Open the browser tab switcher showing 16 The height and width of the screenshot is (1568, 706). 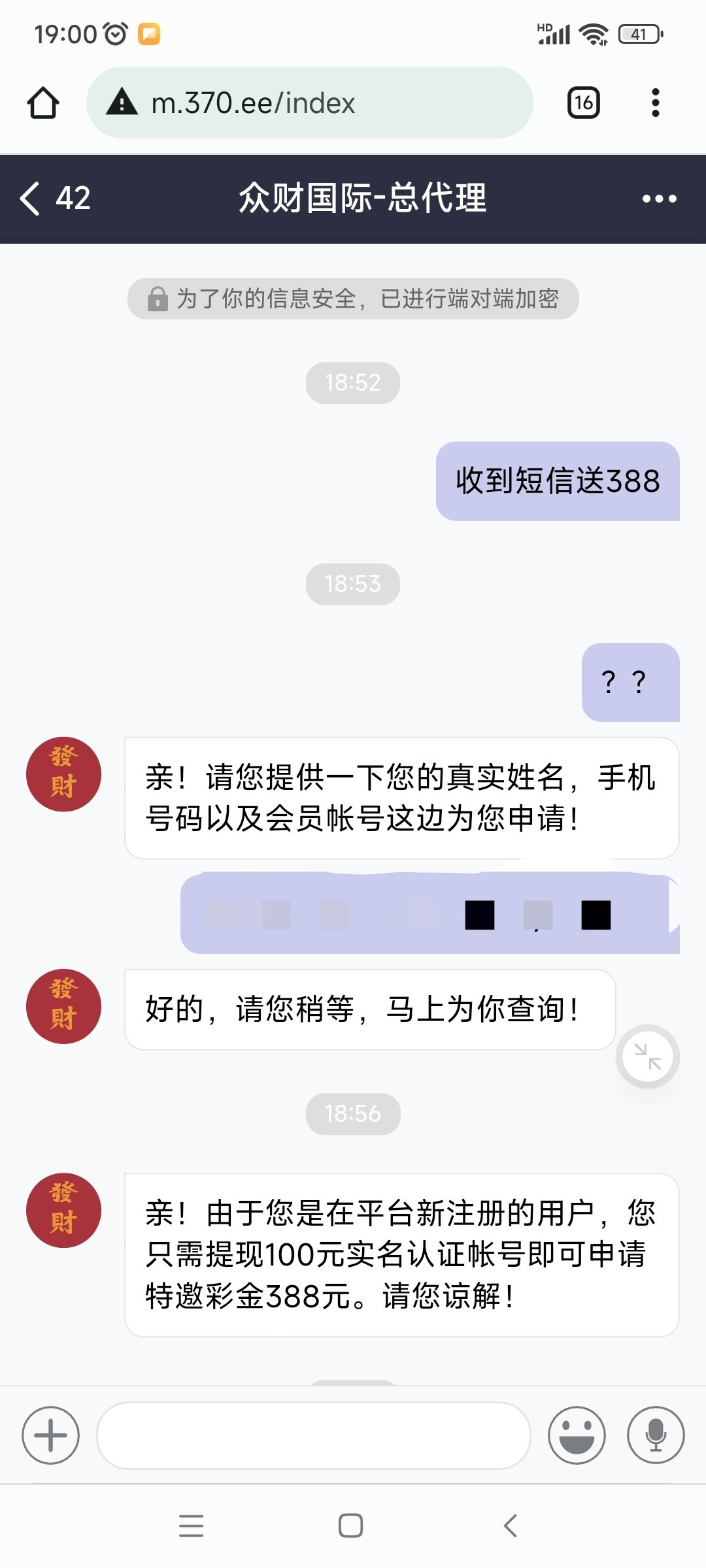584,103
